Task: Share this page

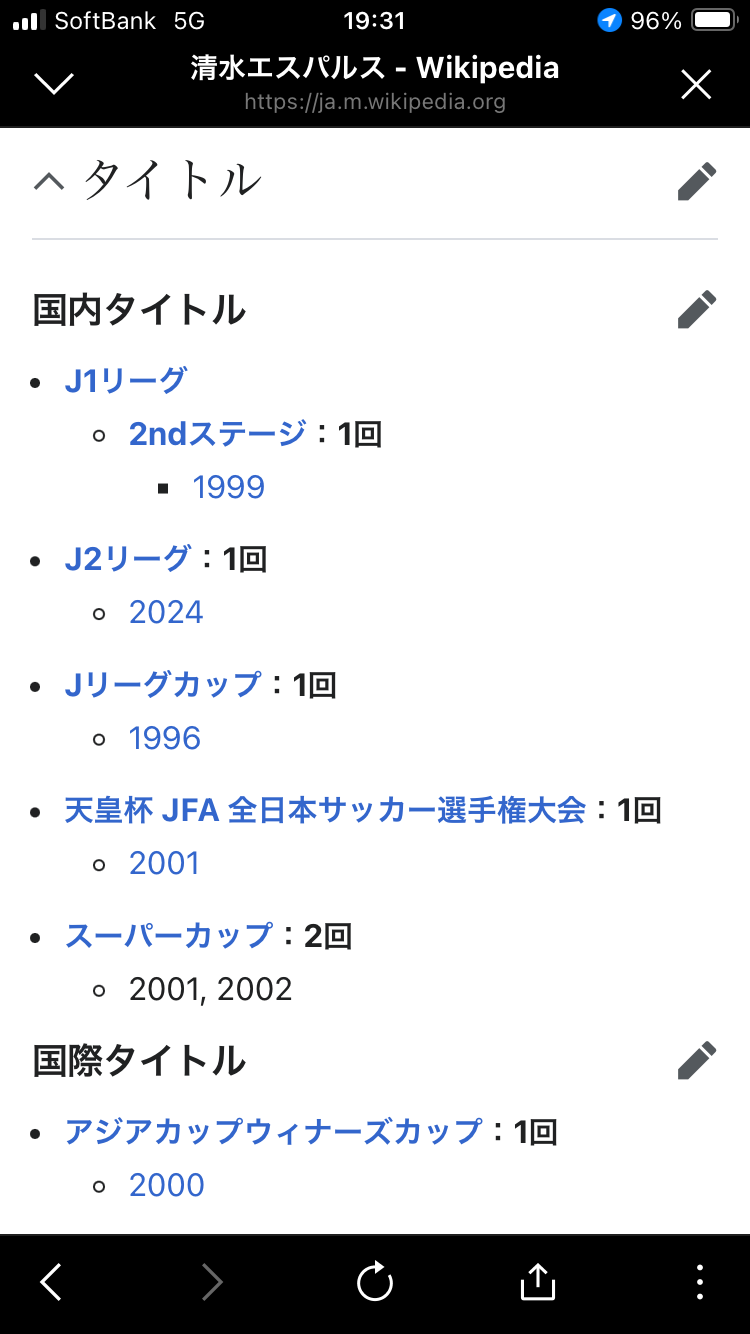Action: click(x=538, y=1282)
